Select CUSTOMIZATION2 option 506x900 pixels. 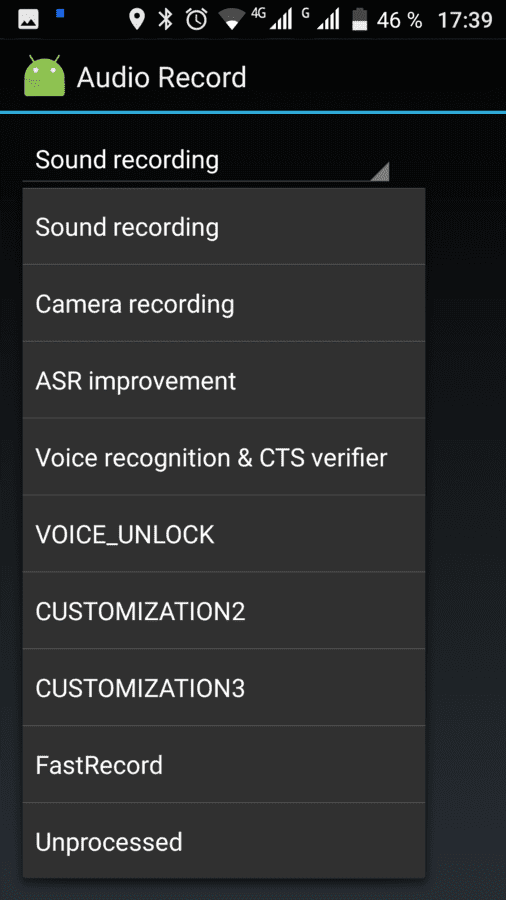coord(224,611)
